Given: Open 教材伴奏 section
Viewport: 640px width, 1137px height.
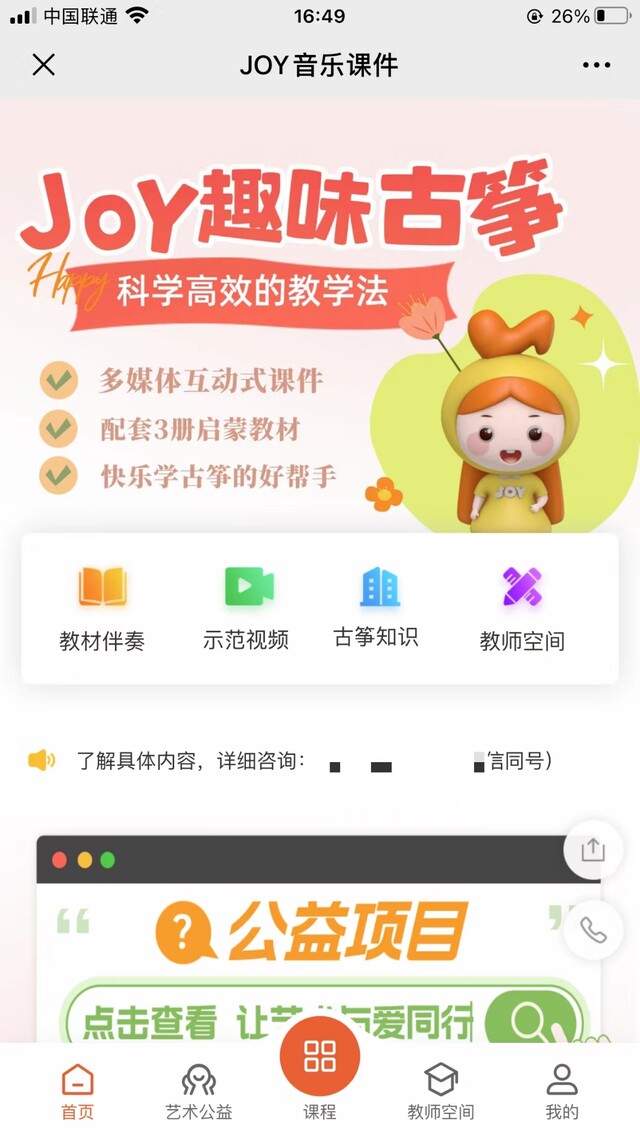Looking at the screenshot, I should click(102, 608).
